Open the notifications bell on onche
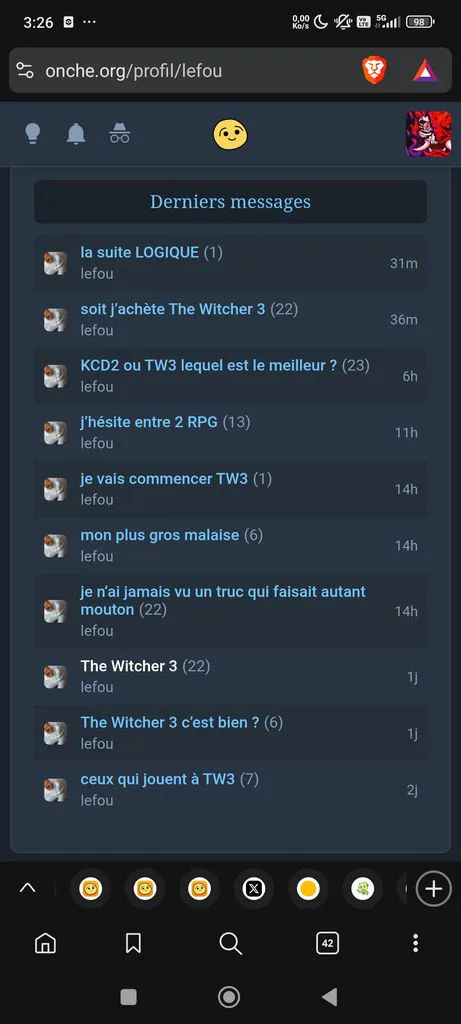The image size is (461, 1024). (76, 133)
